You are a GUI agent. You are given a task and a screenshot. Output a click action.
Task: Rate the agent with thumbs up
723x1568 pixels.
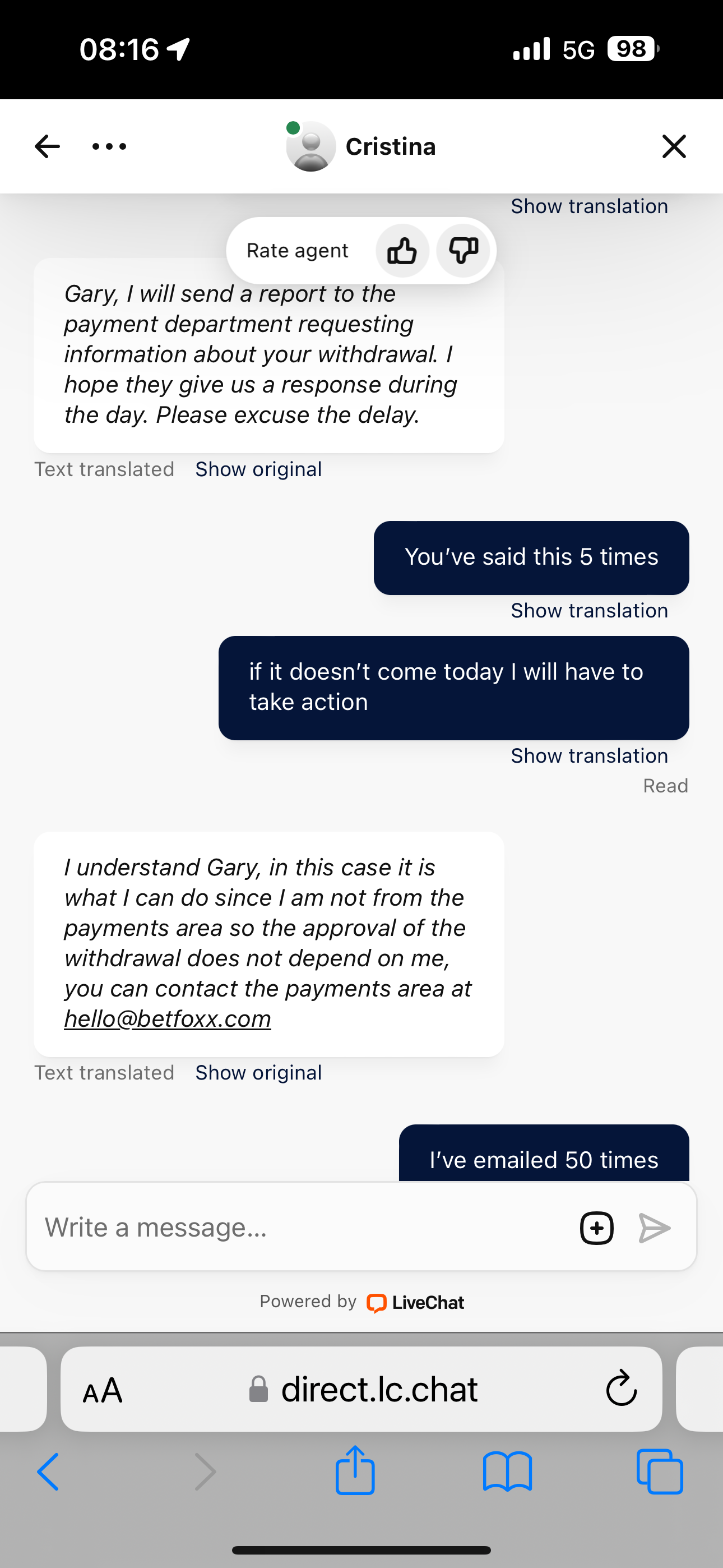point(402,251)
